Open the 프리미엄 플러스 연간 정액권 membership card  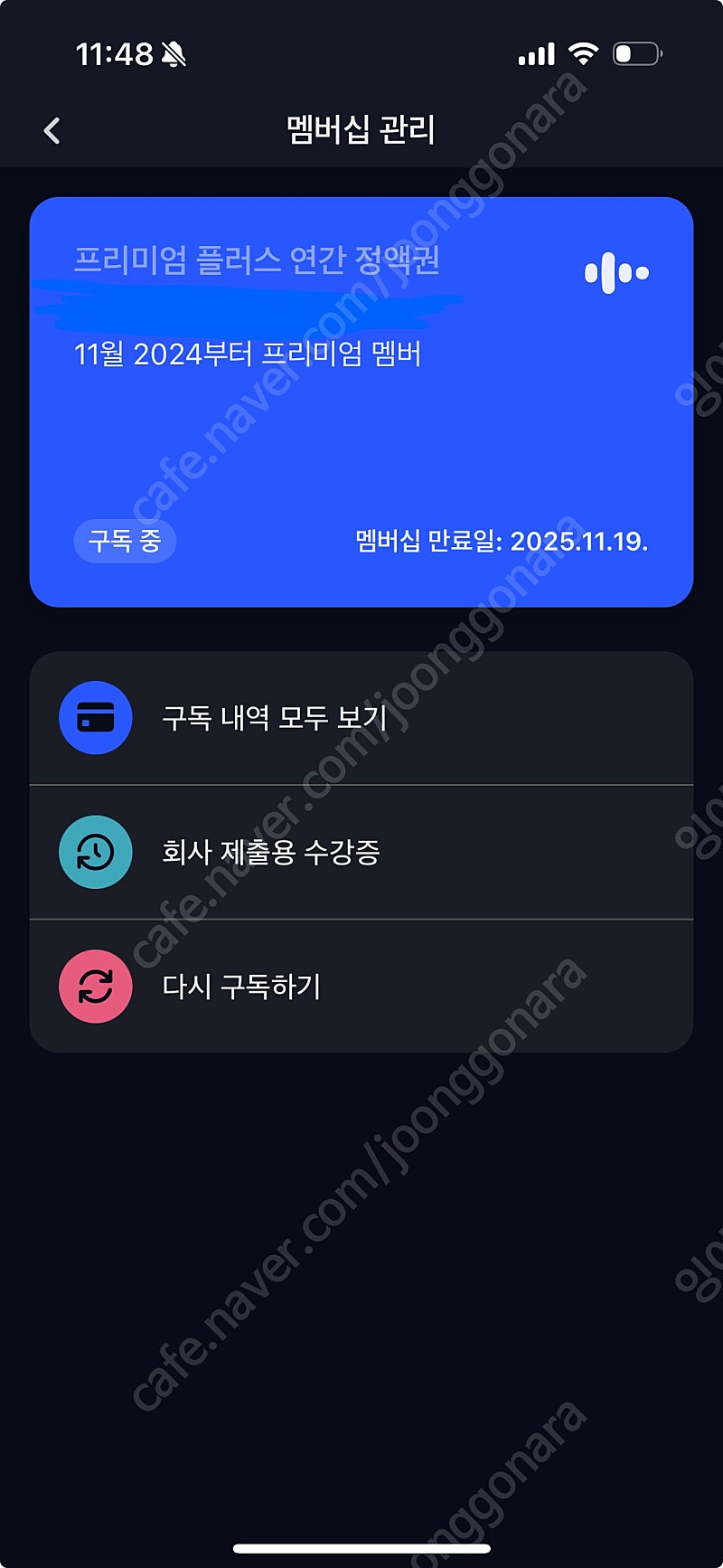pos(361,401)
